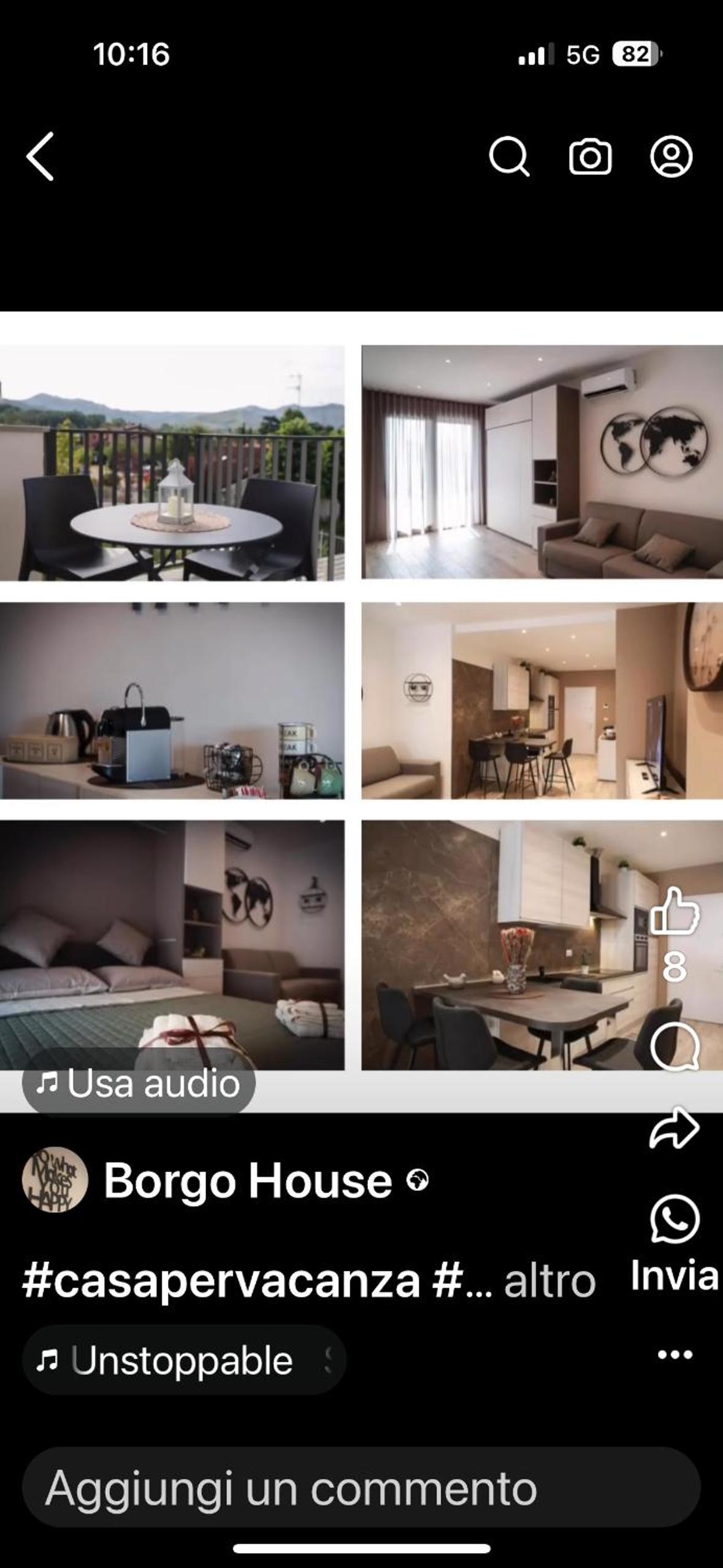Open search from the magnifier icon
Screen dimensions: 723x1568
pos(509,157)
